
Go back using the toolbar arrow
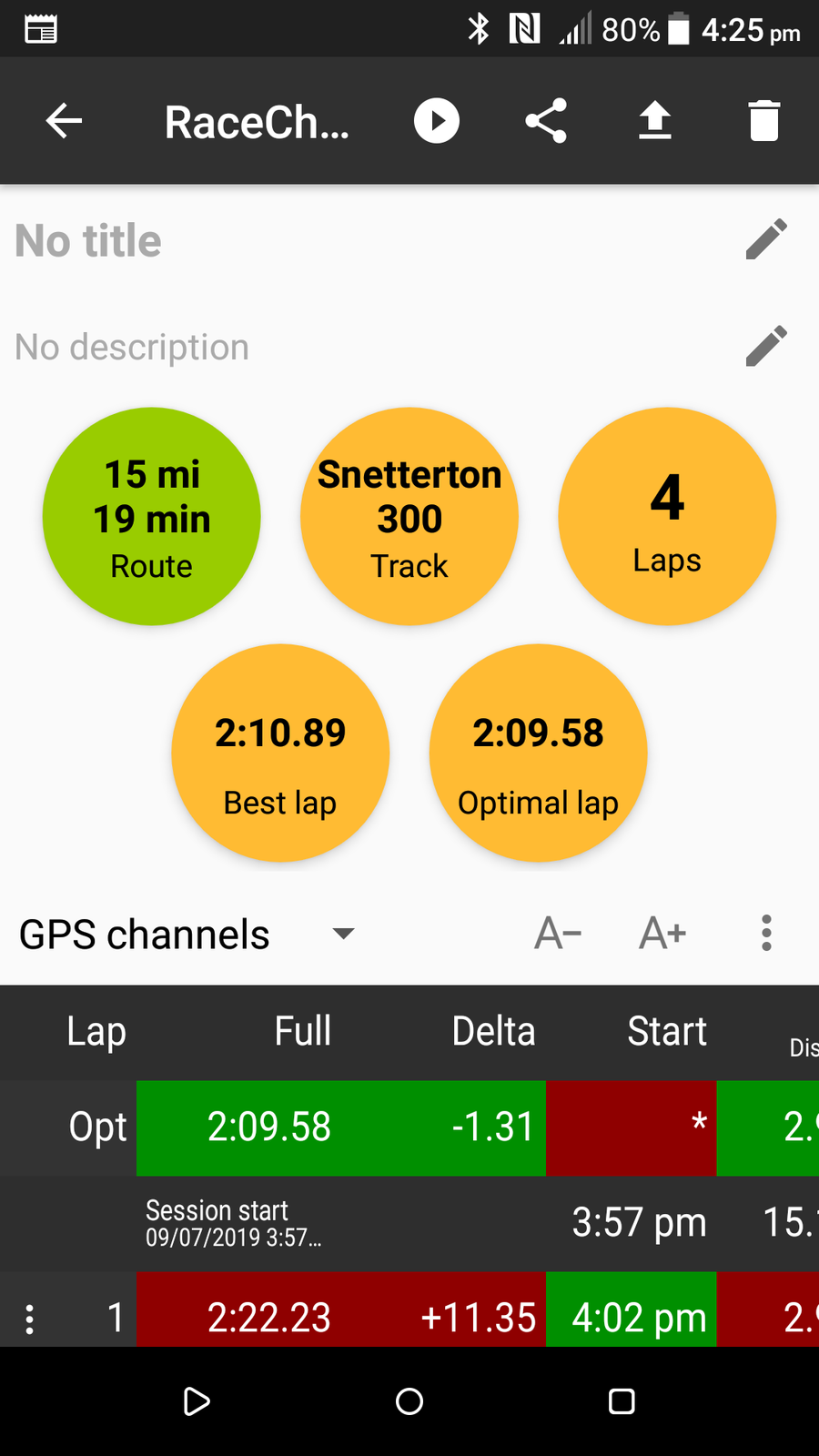[64, 121]
